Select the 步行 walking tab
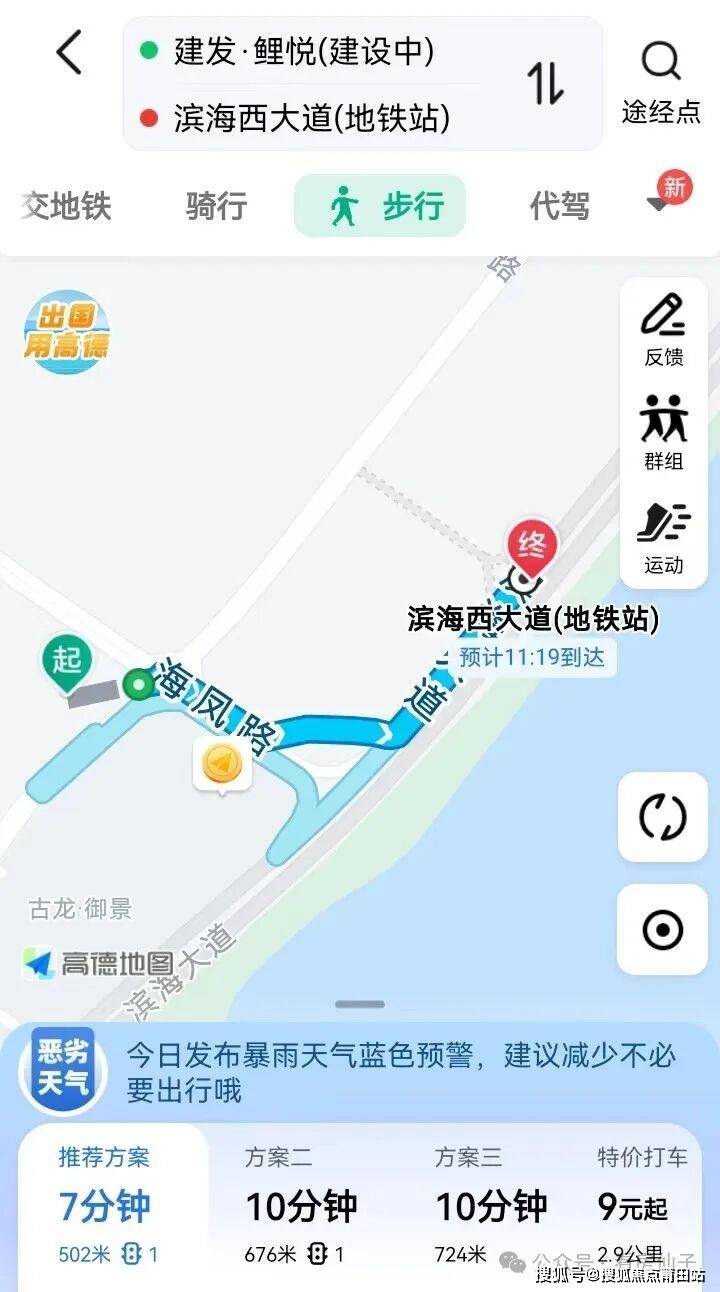The image size is (720, 1292). (380, 206)
